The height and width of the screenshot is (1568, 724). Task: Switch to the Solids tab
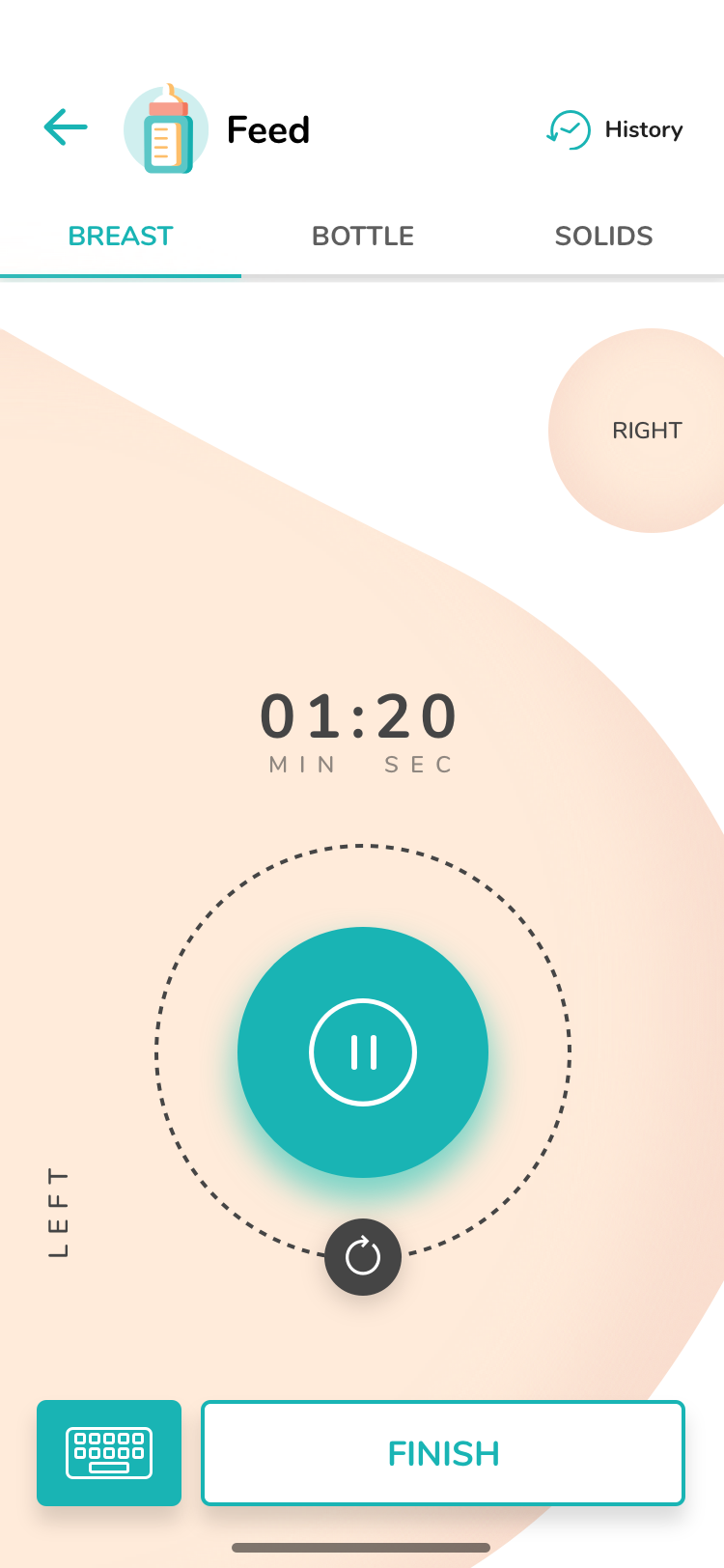pyautogui.click(x=603, y=237)
